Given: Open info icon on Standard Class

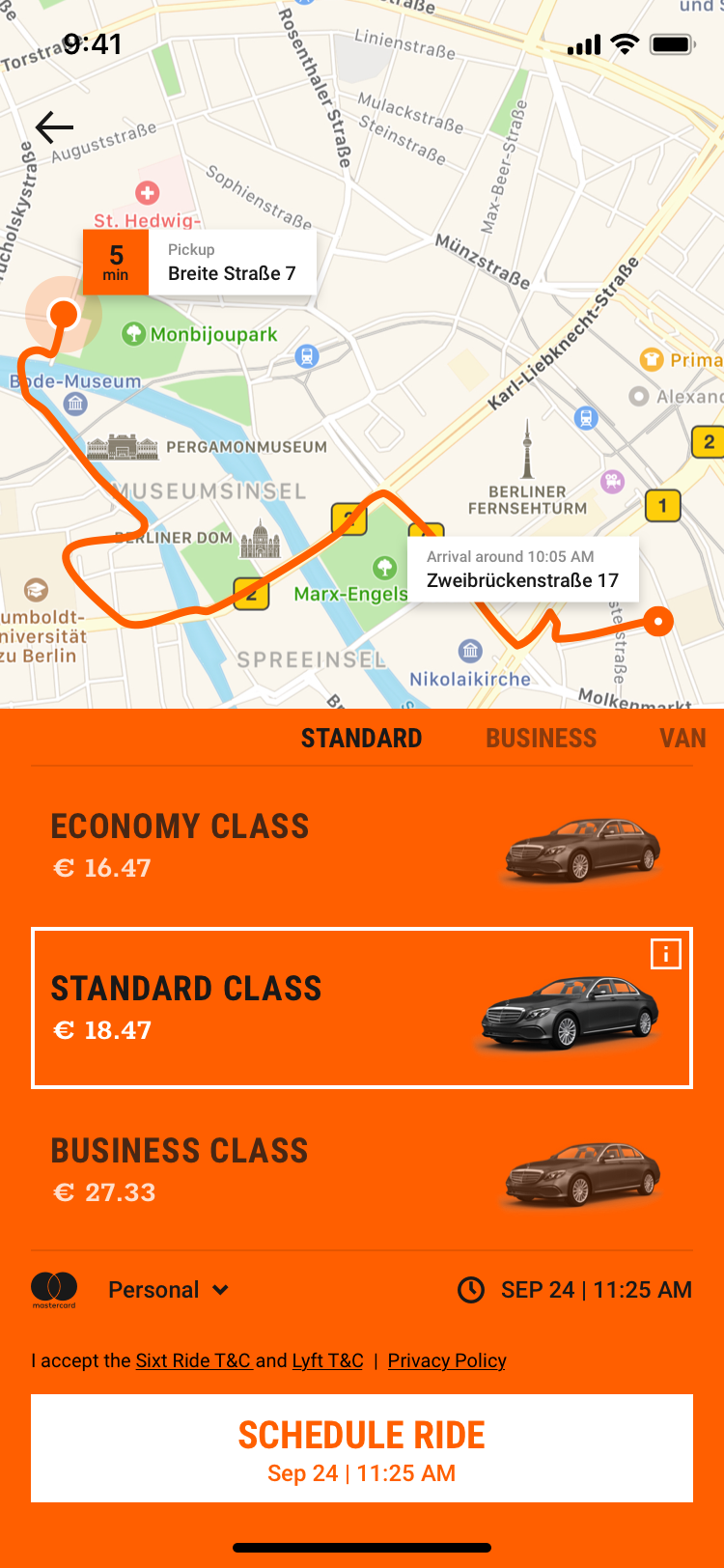Looking at the screenshot, I should coord(666,954).
